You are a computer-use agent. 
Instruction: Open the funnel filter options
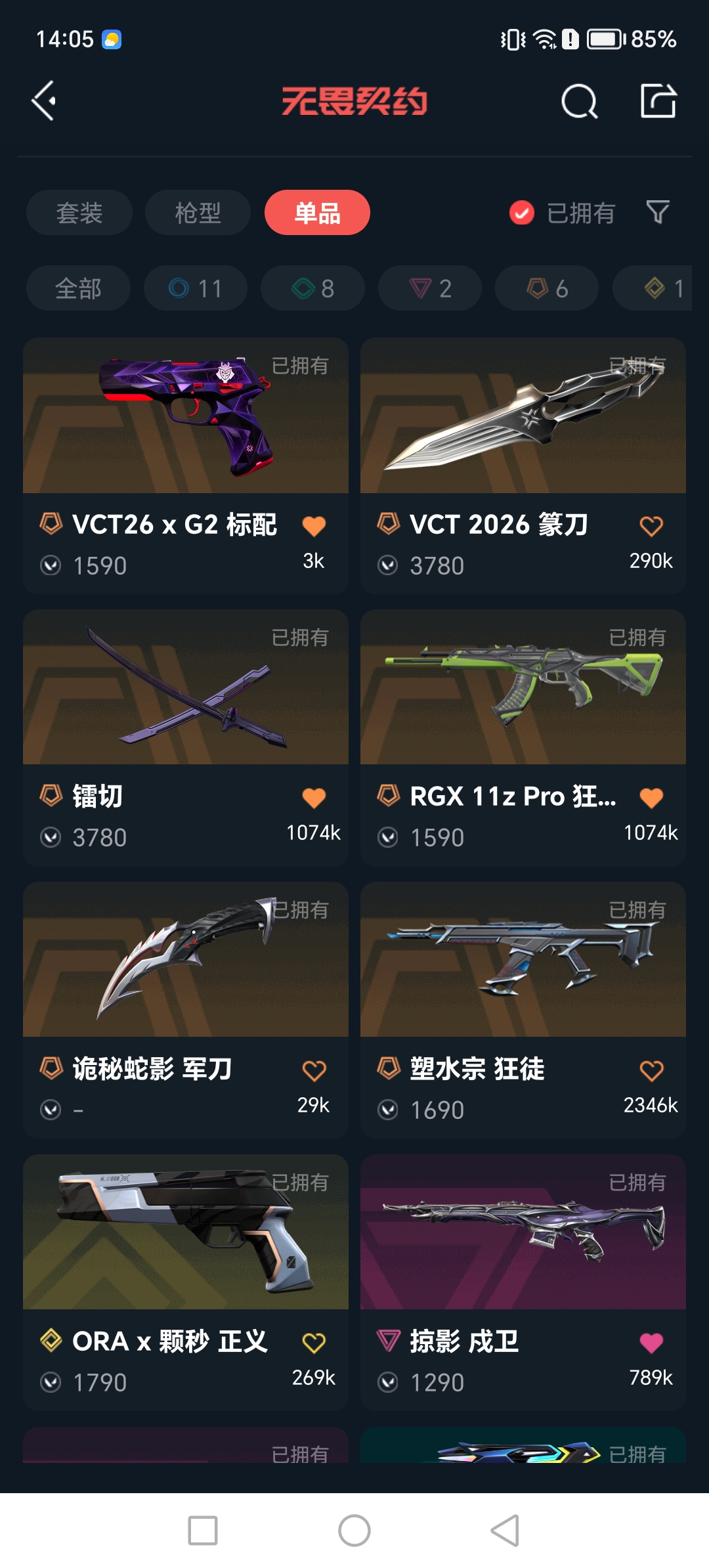(658, 212)
